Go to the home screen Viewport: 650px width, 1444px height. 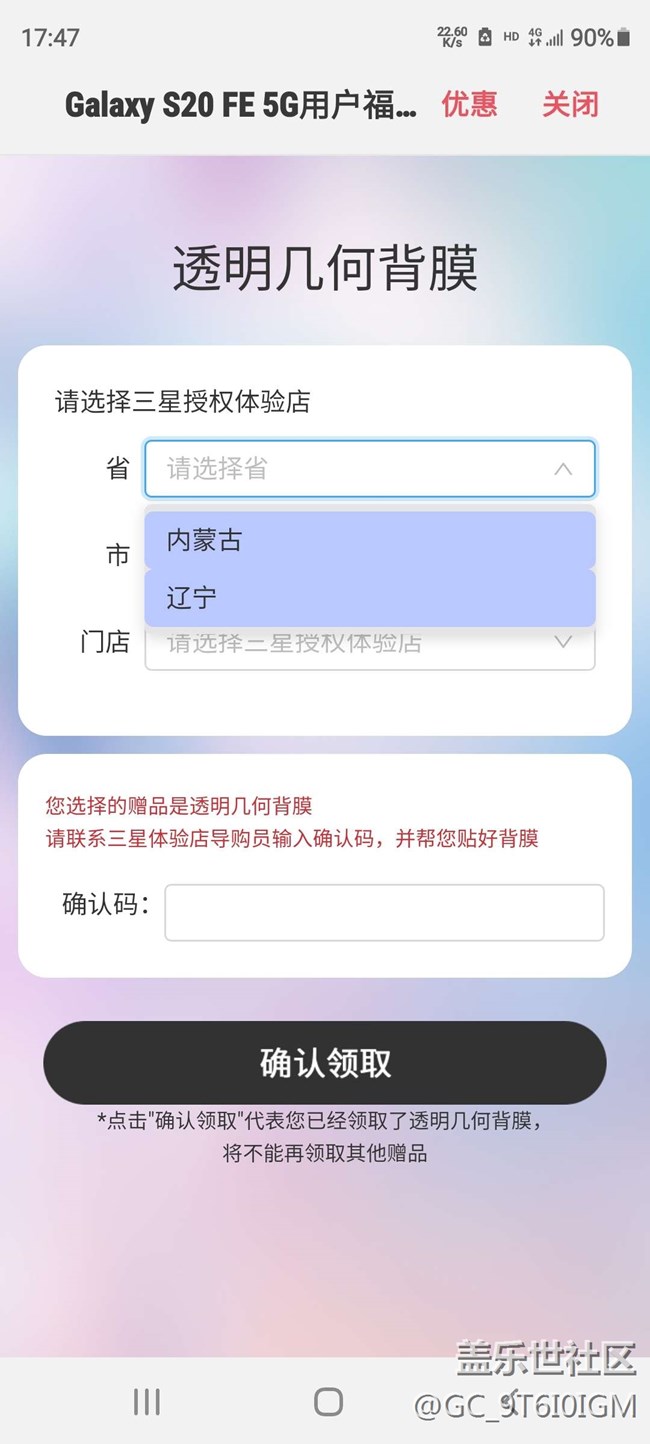tap(328, 1402)
